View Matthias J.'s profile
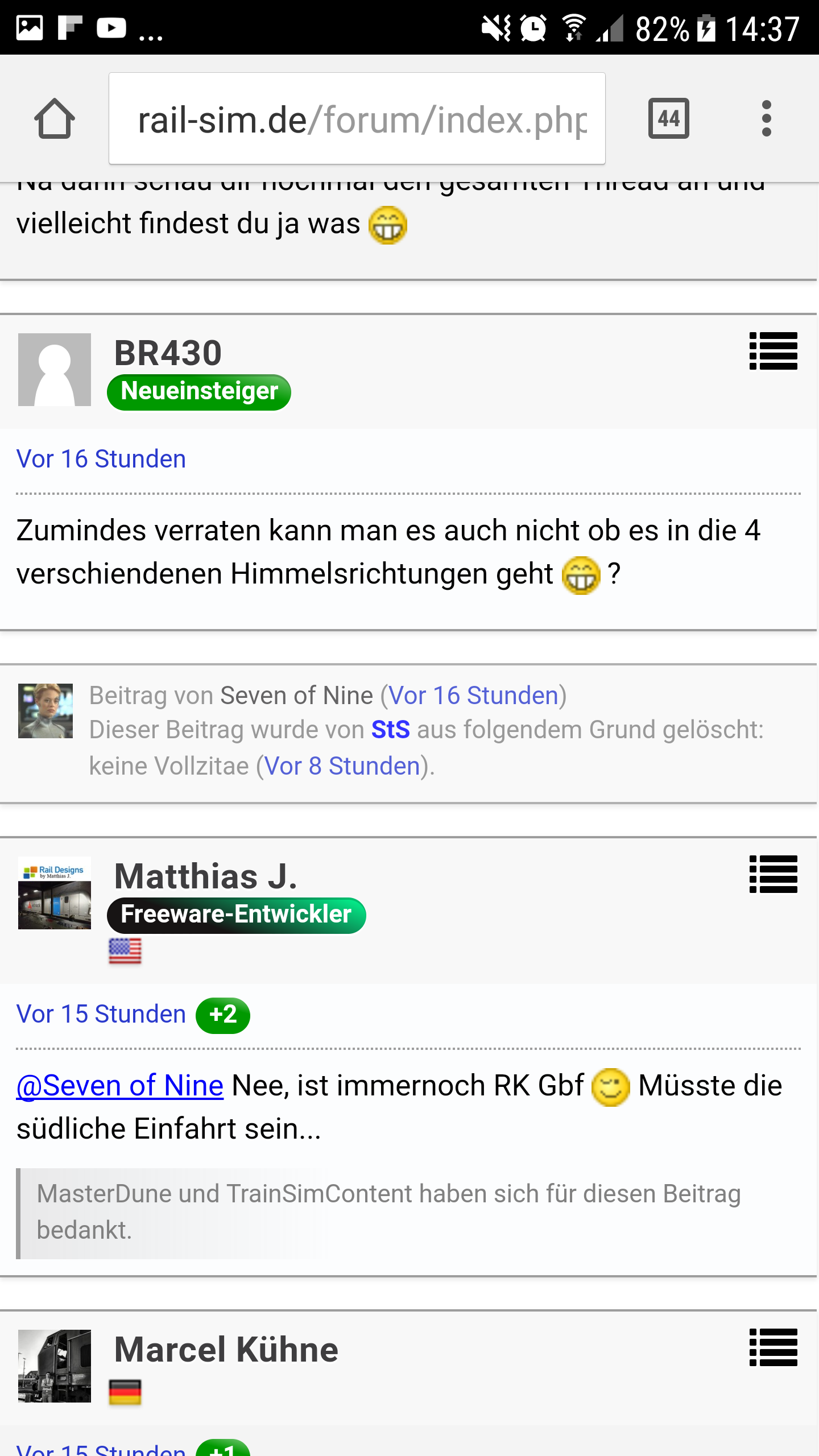819x1456 pixels. pyautogui.click(x=206, y=876)
